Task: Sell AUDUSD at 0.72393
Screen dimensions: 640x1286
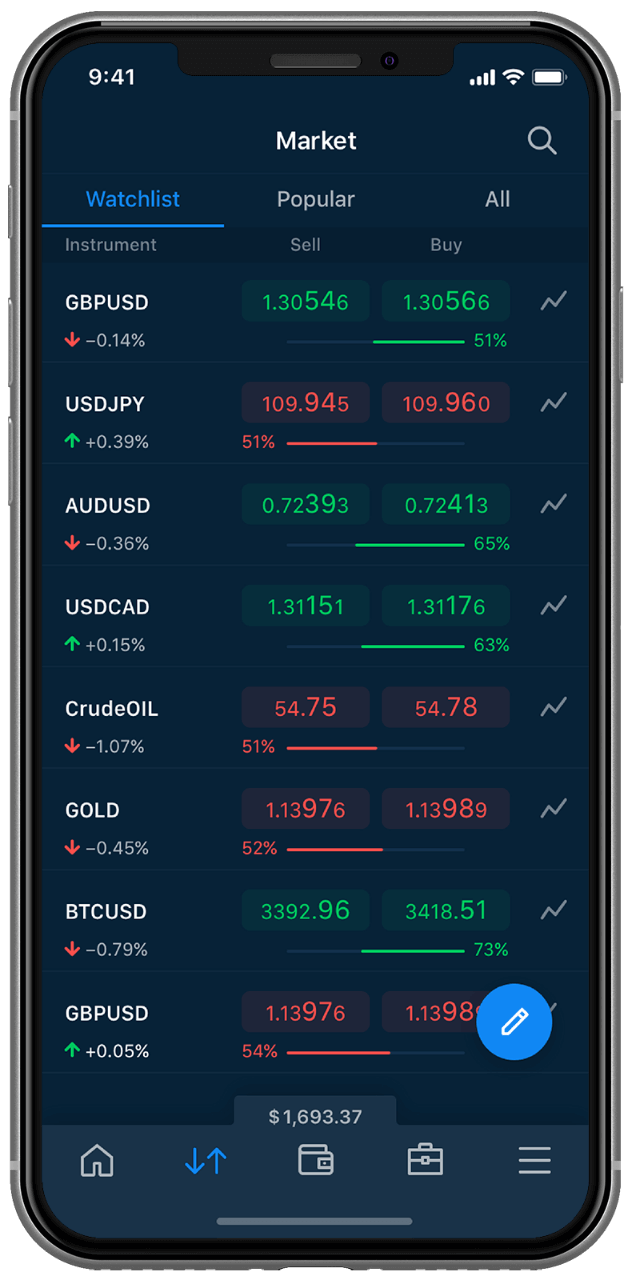Action: [x=305, y=505]
